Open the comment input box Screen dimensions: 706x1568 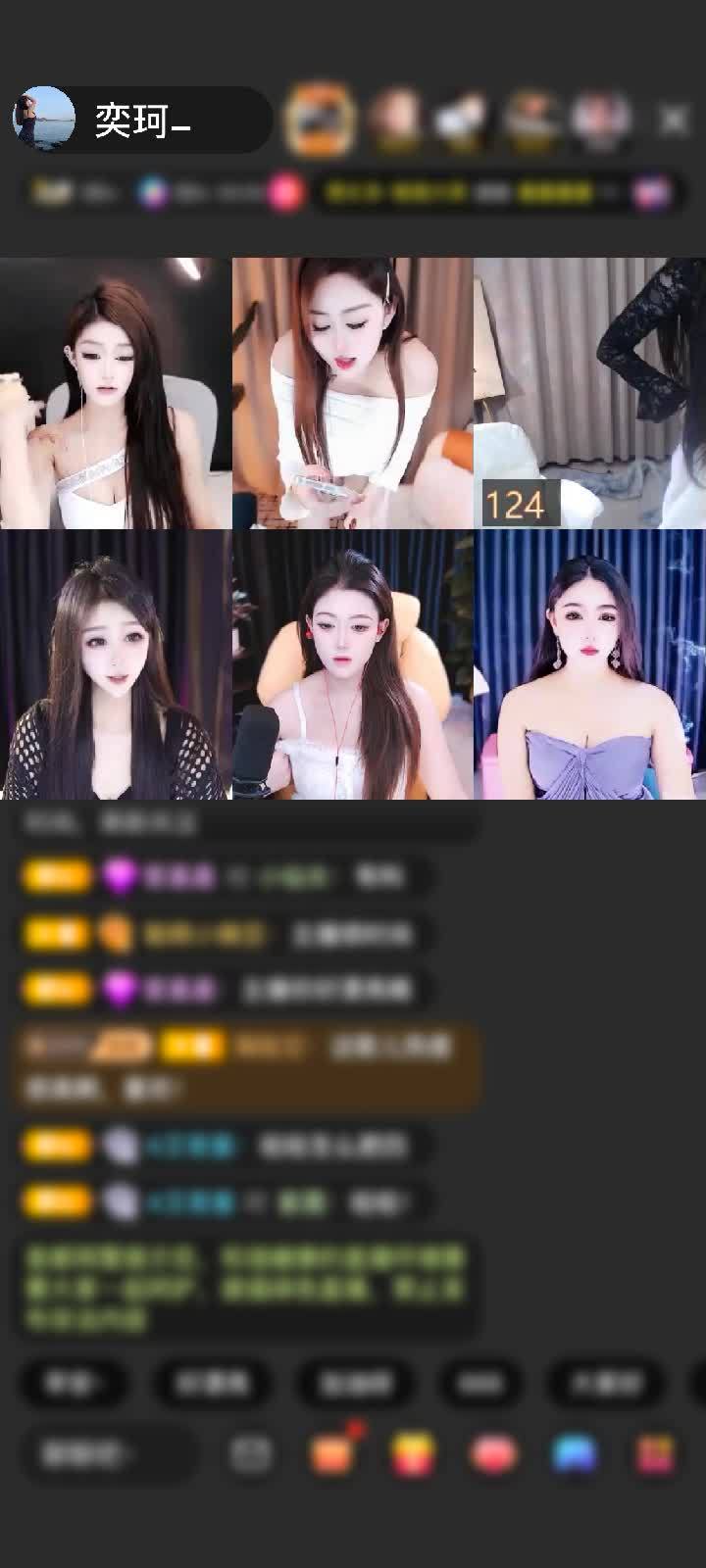click(x=108, y=1454)
